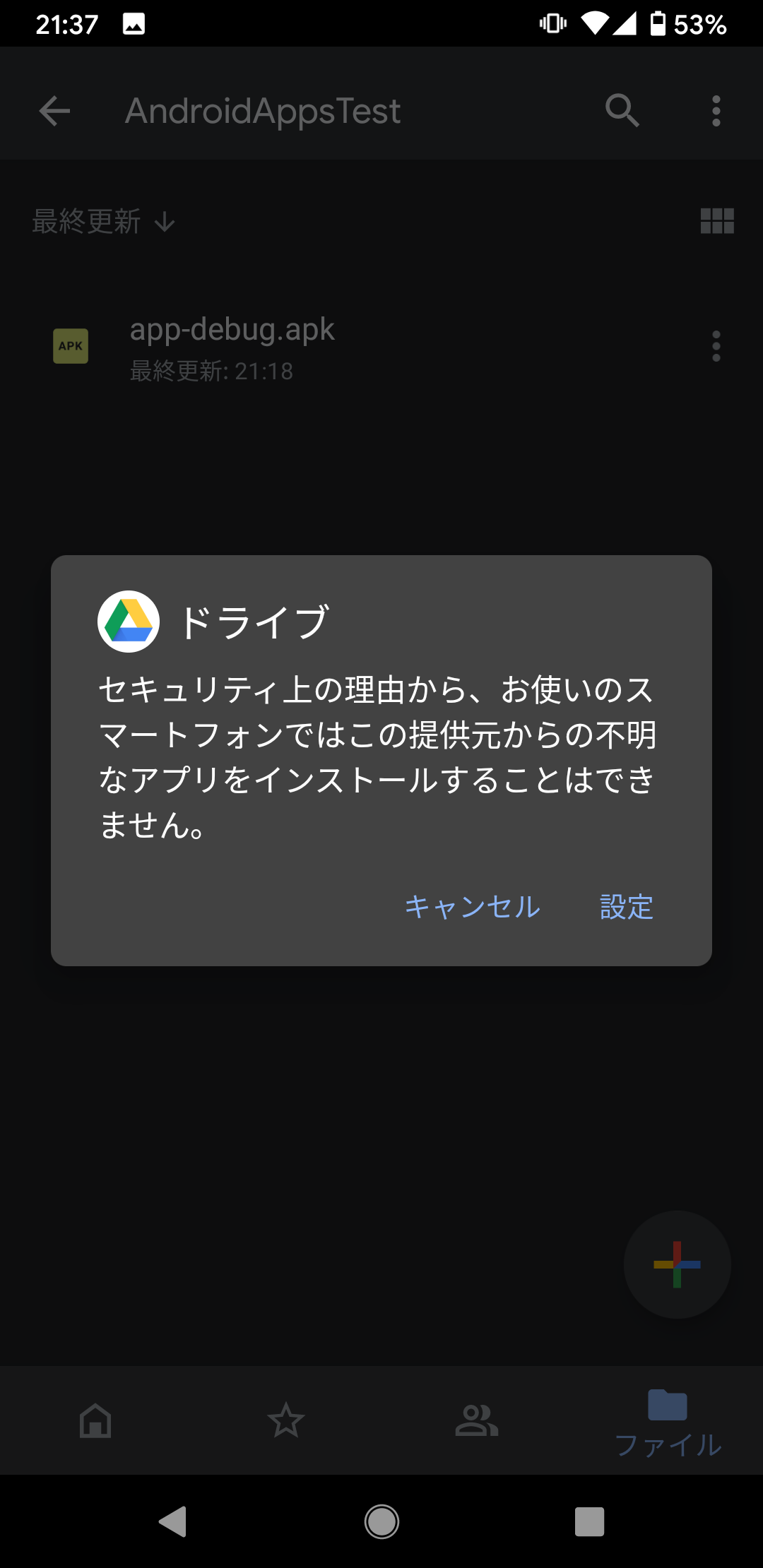This screenshot has width=763, height=1568.
Task: Tap キャンセル to dismiss the dialog
Action: click(472, 907)
